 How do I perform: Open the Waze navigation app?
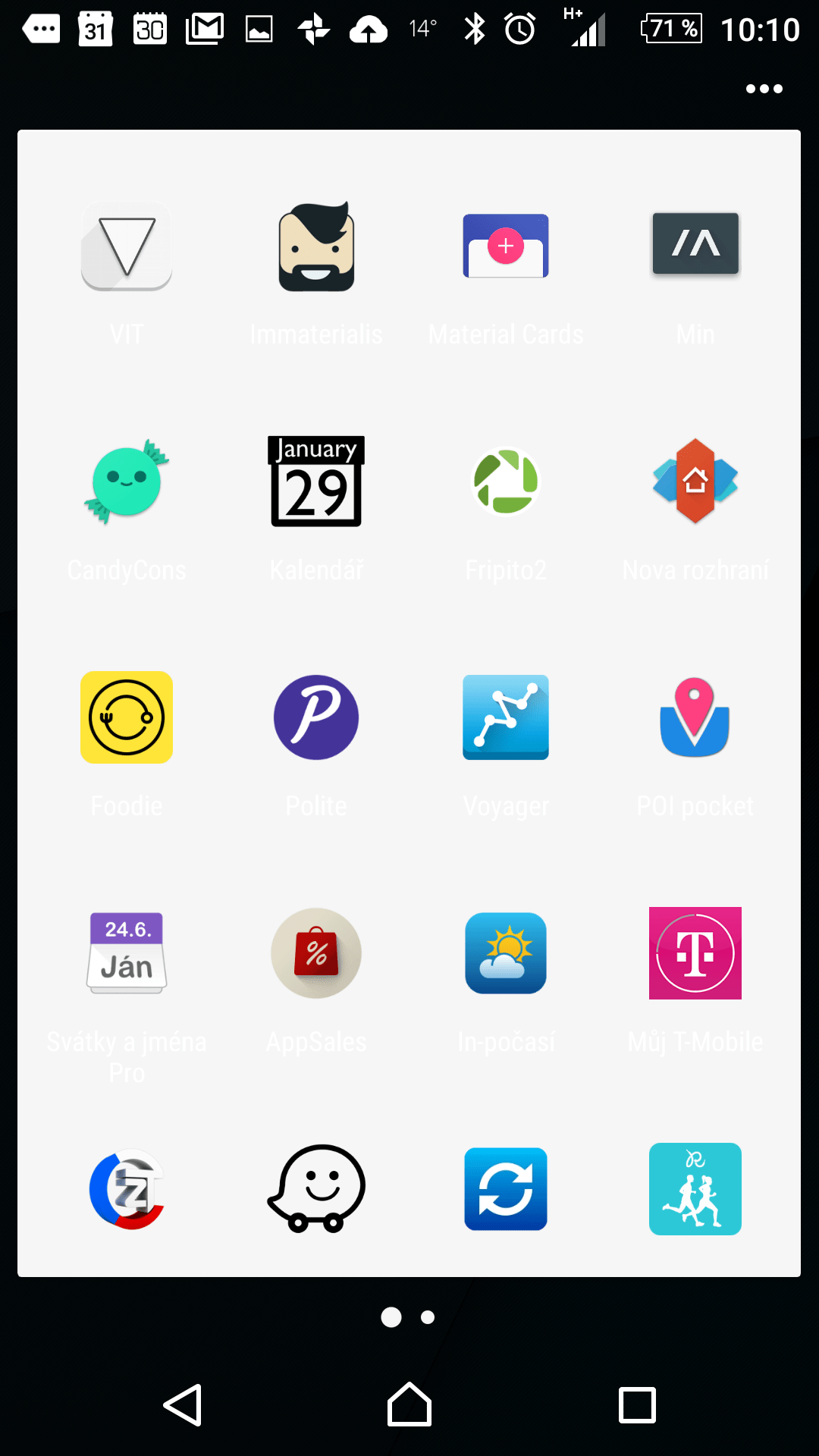coord(316,1188)
